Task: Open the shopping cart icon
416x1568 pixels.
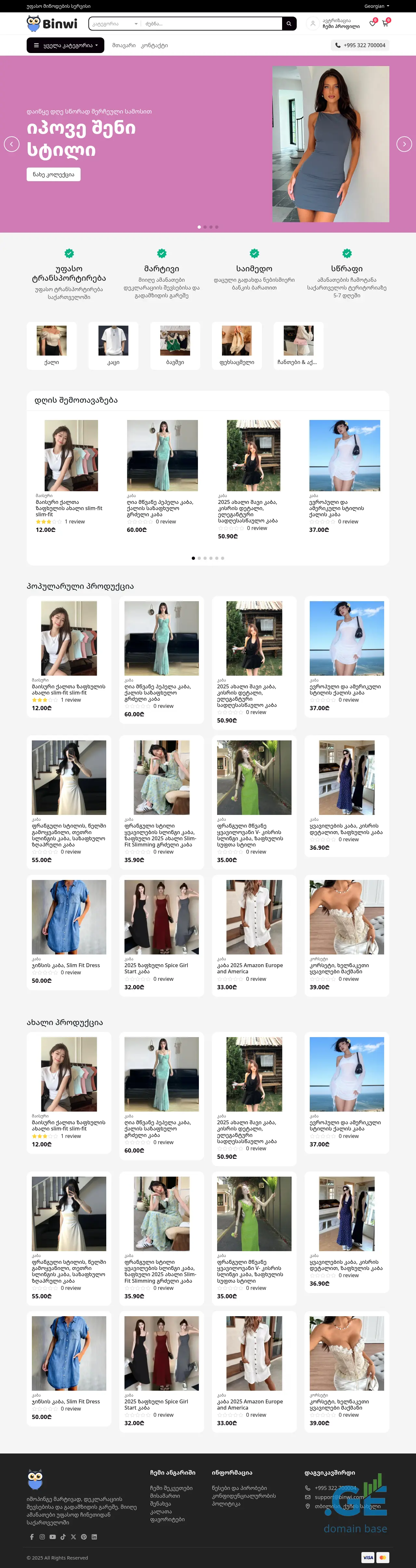Action: 384,24
